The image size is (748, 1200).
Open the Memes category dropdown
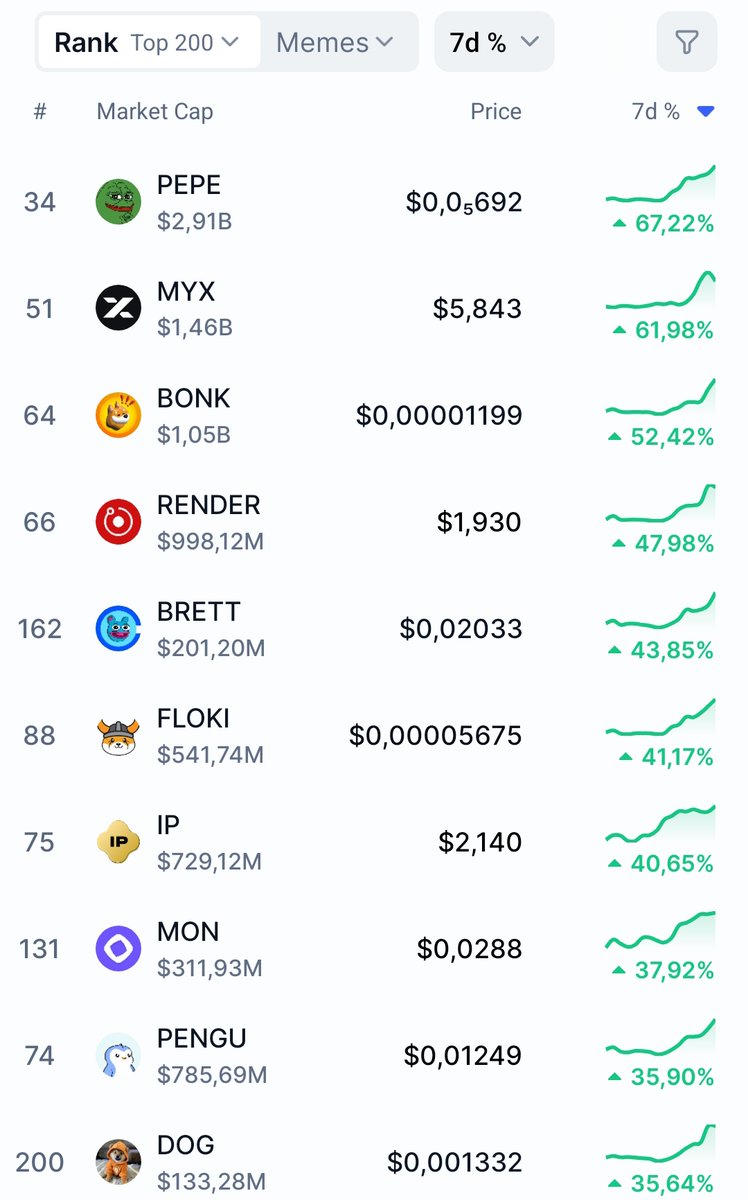tap(335, 42)
